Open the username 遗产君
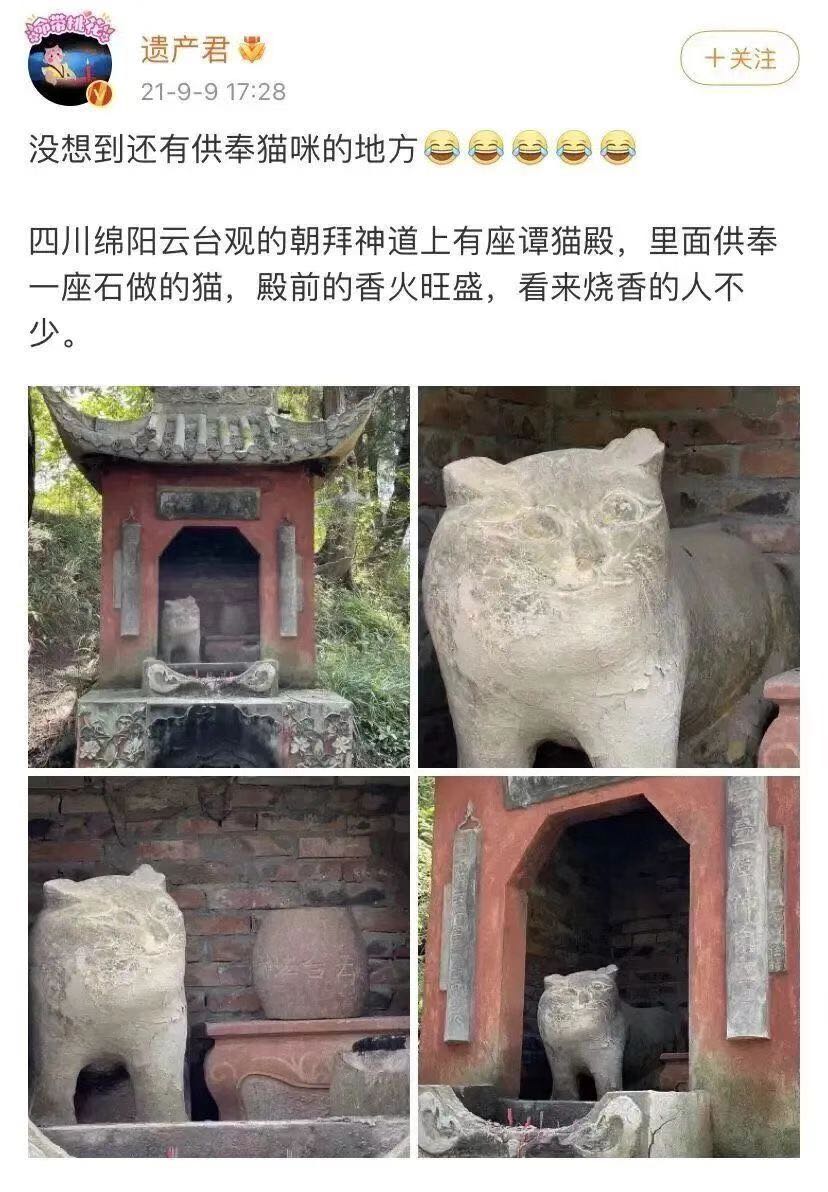 [185, 50]
